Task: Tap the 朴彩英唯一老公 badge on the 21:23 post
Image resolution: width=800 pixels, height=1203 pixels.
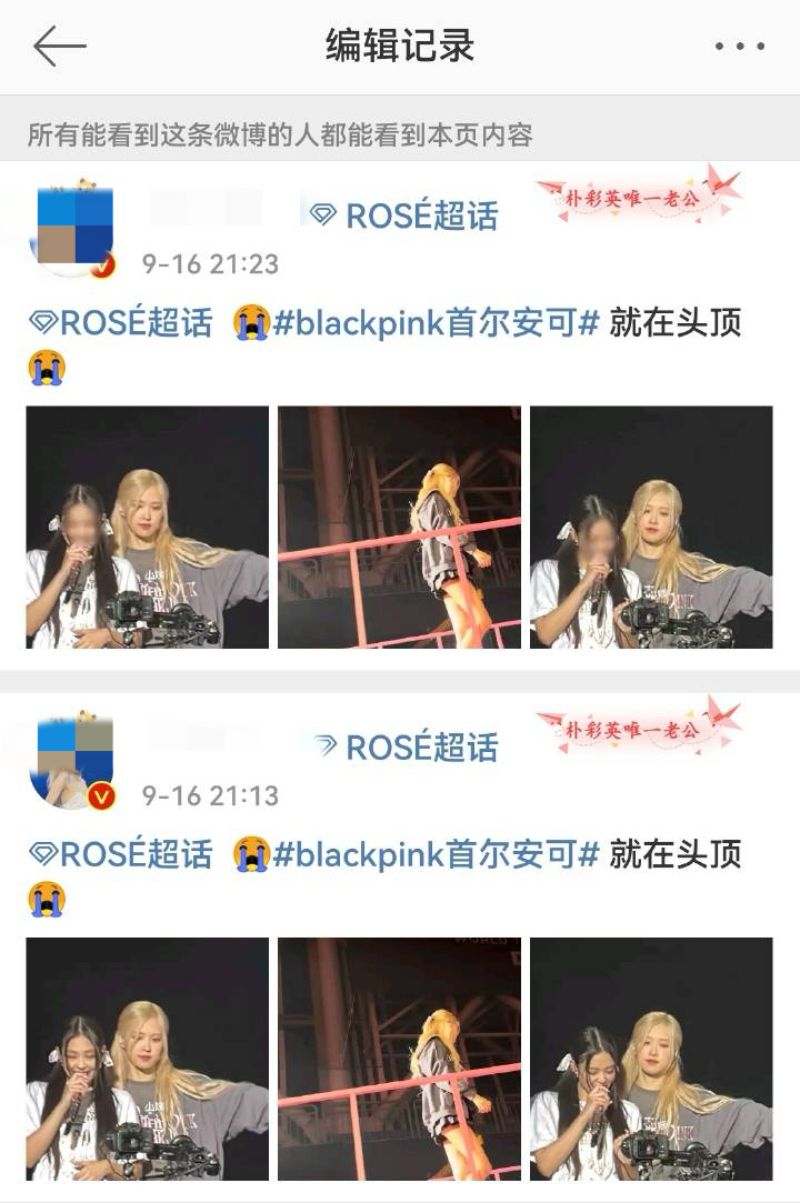Action: point(638,198)
